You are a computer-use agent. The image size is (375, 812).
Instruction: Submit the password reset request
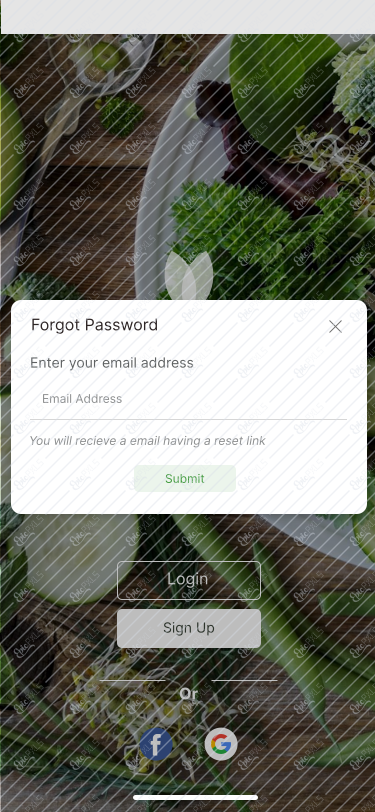[x=185, y=478]
